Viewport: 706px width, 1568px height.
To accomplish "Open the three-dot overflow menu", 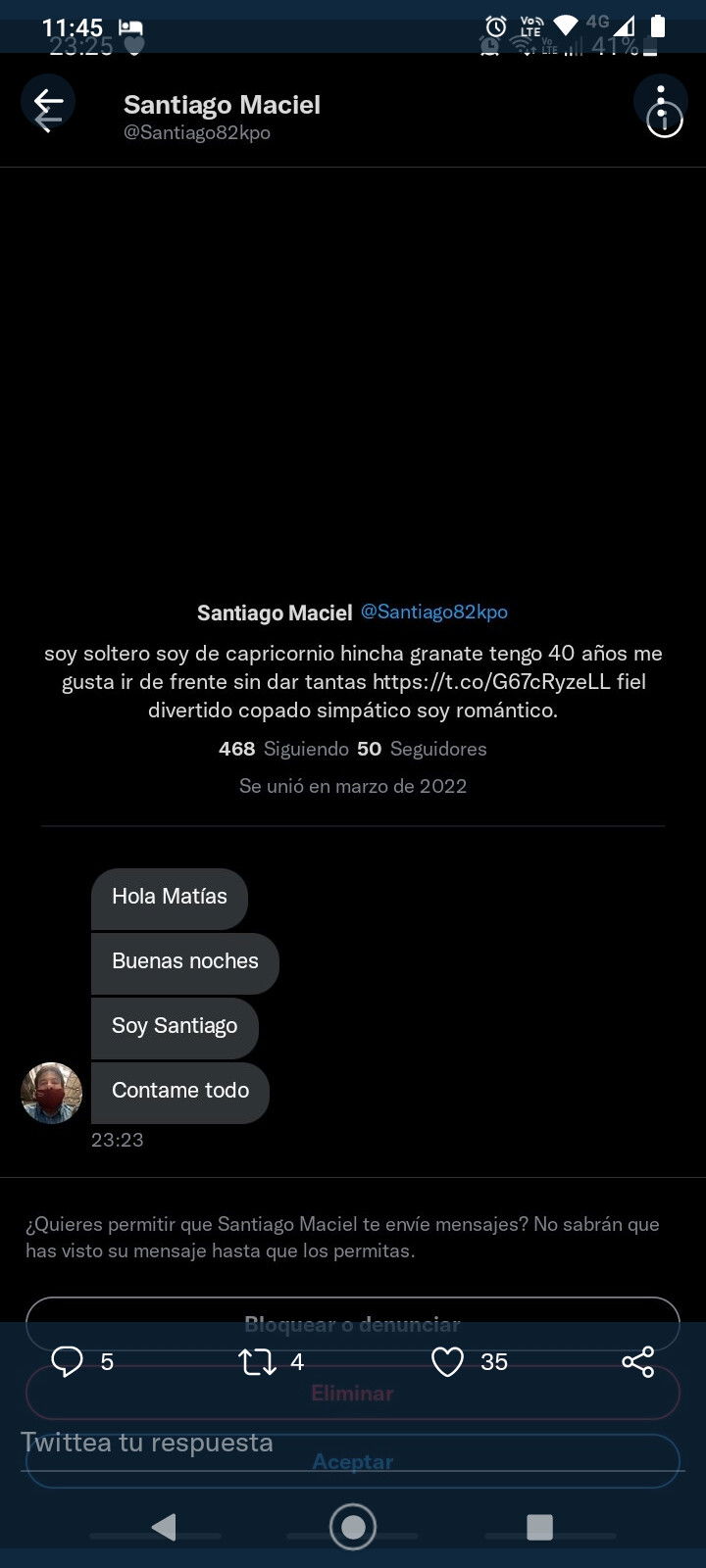I will click(x=661, y=102).
